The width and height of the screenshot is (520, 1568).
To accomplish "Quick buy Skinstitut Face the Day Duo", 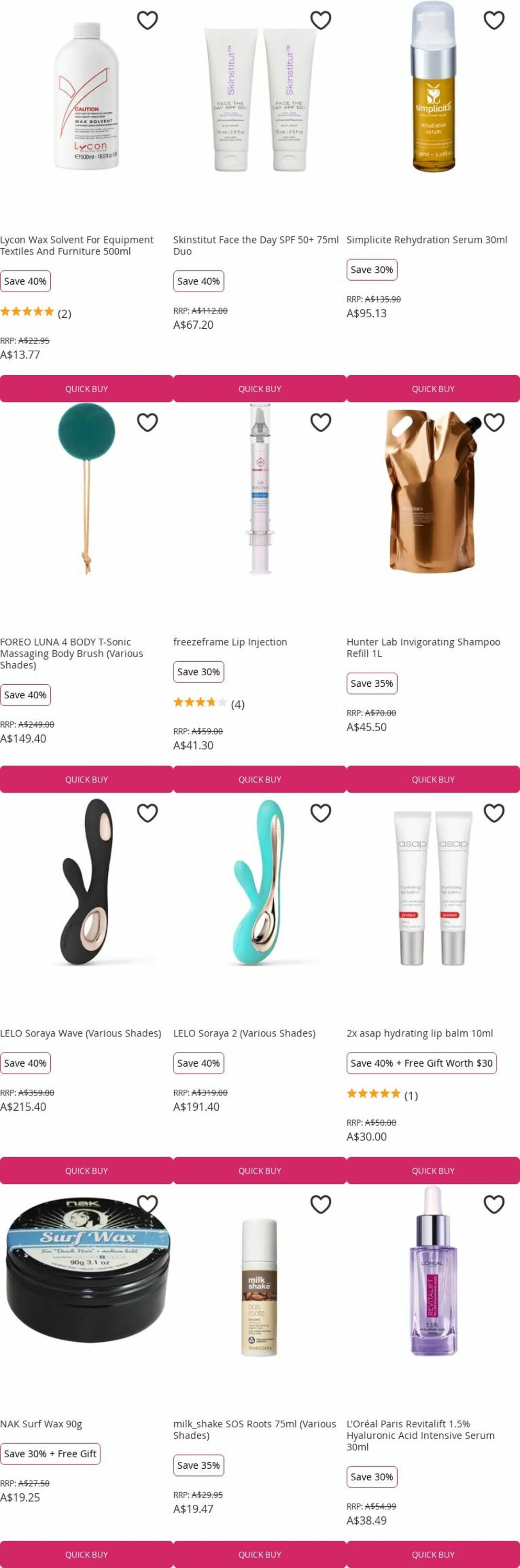I will 260,388.
